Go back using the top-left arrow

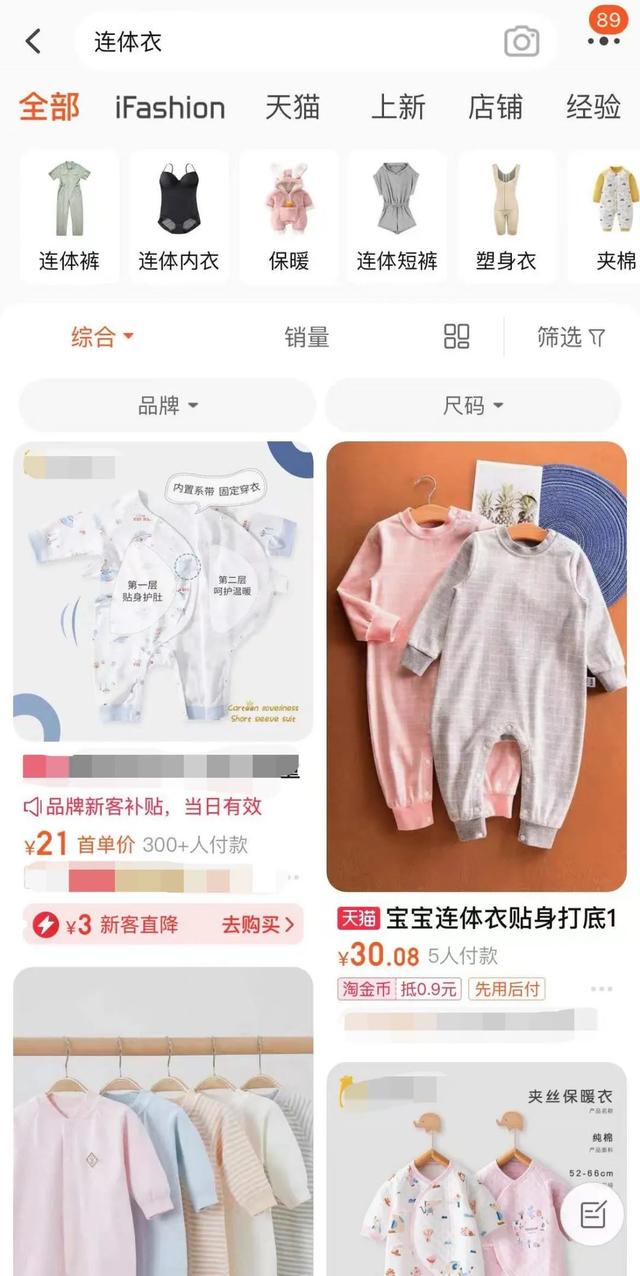pos(34,41)
